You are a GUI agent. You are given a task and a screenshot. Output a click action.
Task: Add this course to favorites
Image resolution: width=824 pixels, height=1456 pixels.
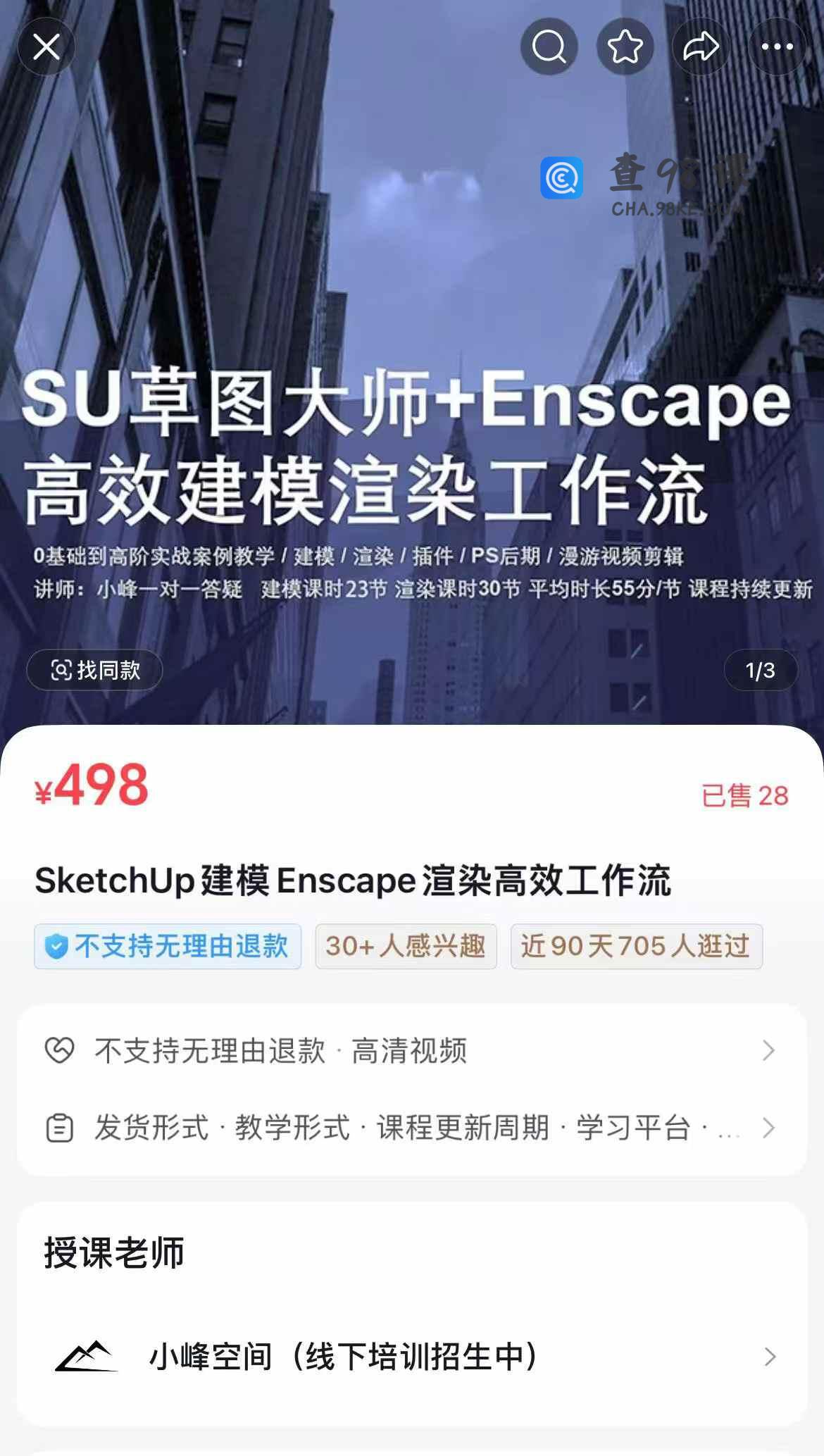pos(625,47)
